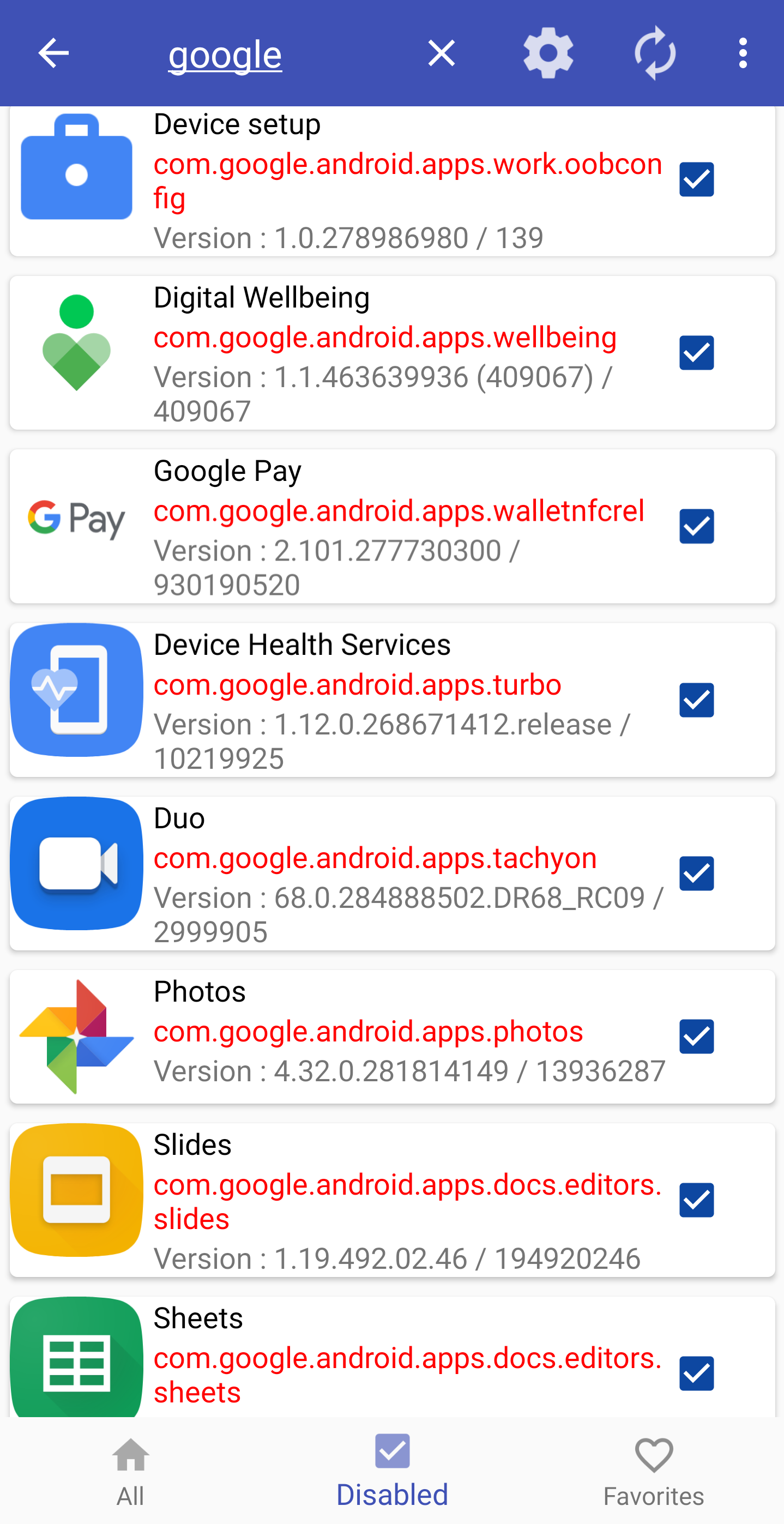Toggle the Digital Wellbeing checkbox
The image size is (784, 1524).
[x=696, y=353]
